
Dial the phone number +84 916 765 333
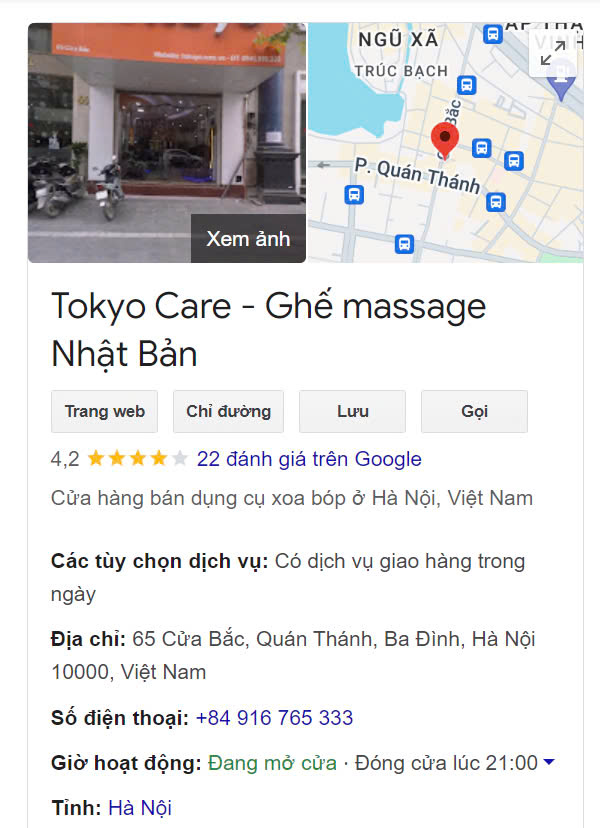[274, 718]
